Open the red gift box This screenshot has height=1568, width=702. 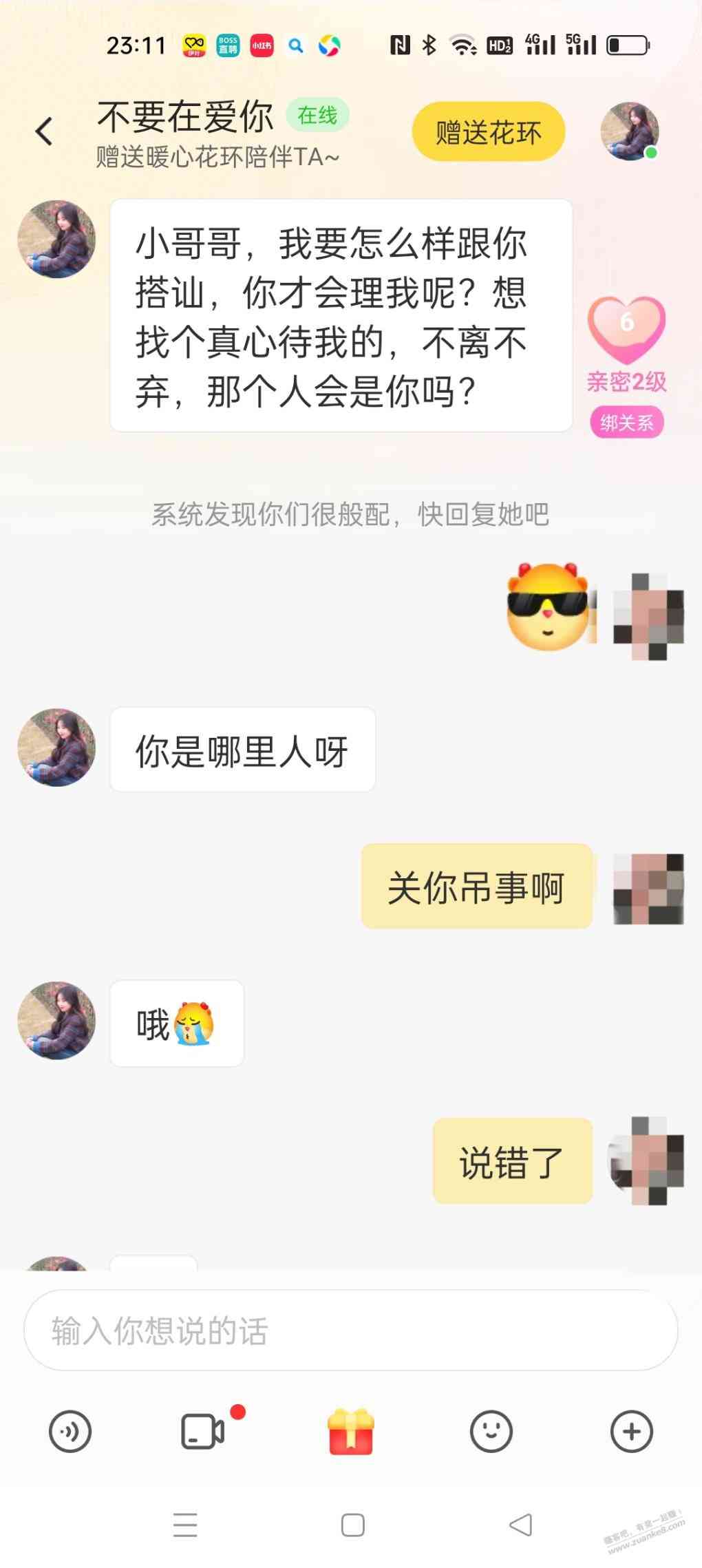[351, 1432]
